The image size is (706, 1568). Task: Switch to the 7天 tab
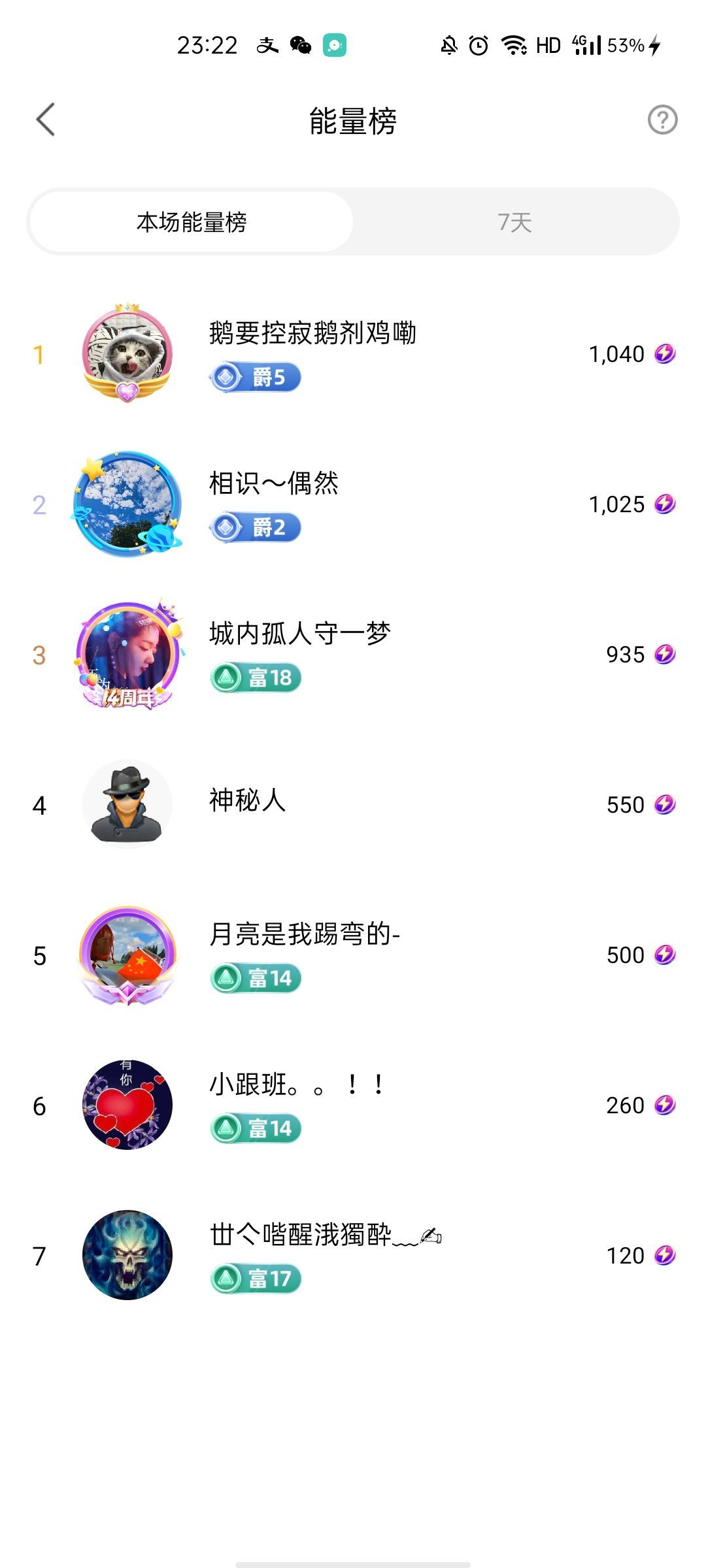tap(514, 222)
